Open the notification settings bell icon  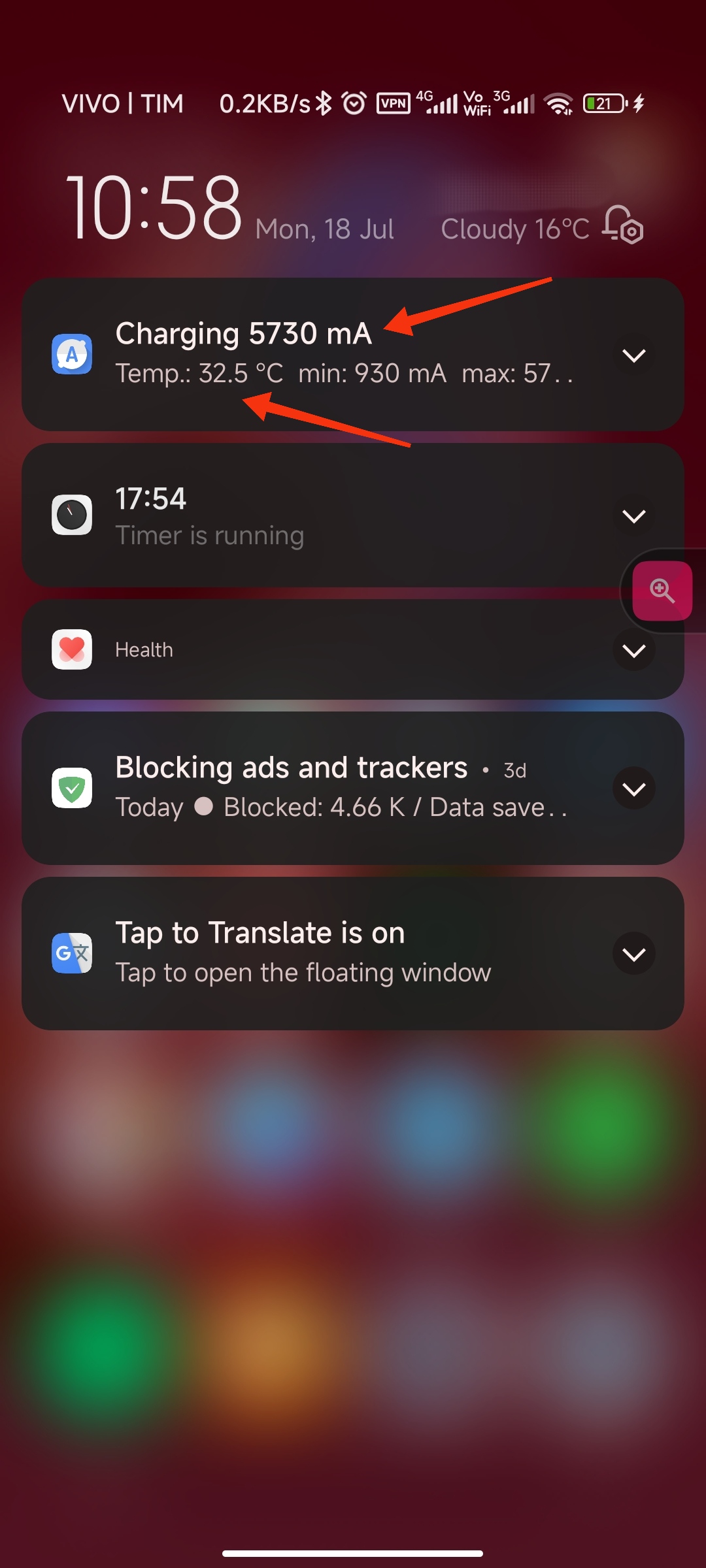coord(623,225)
